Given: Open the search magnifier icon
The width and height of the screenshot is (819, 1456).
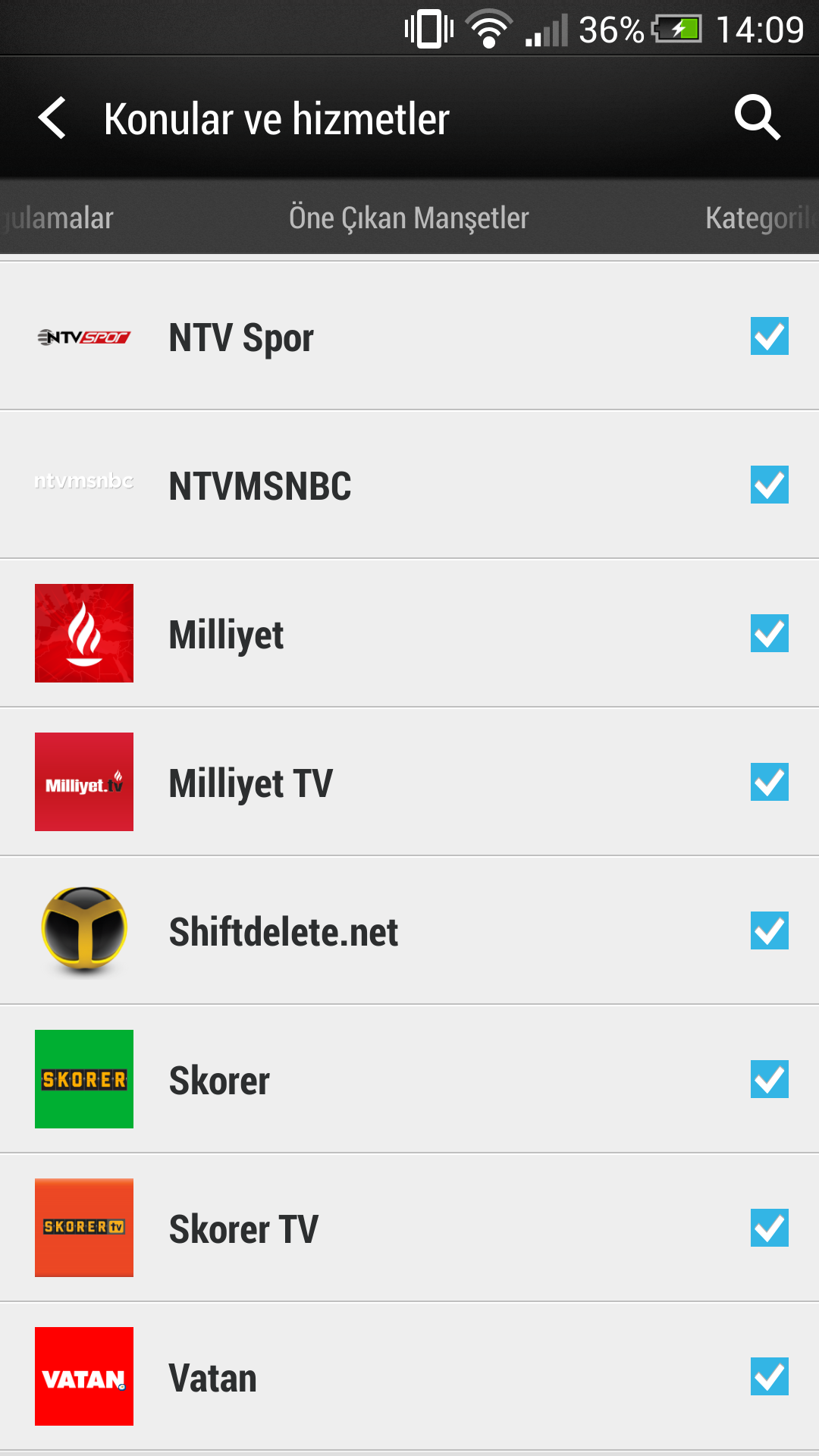Looking at the screenshot, I should 757,118.
